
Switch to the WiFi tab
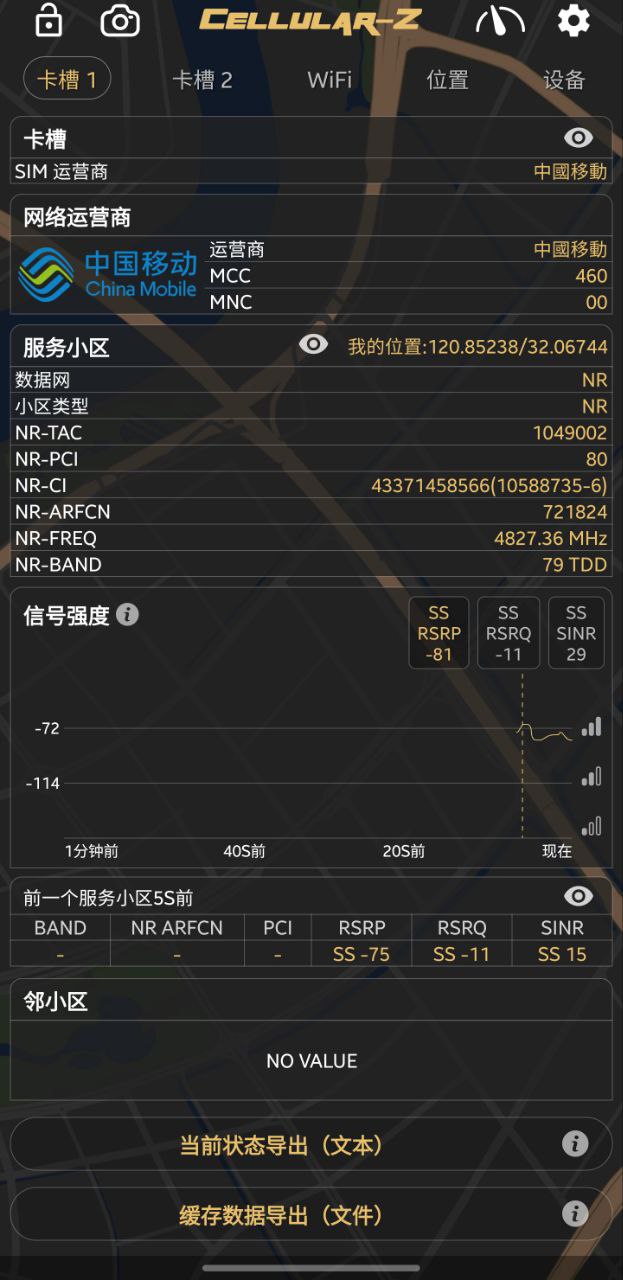click(x=329, y=80)
